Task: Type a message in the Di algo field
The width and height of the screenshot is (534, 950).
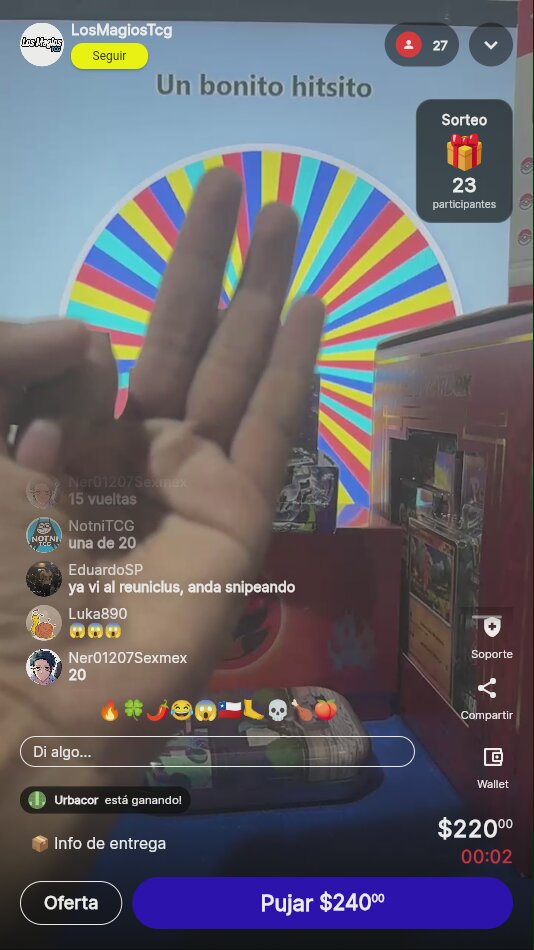Action: pos(217,752)
